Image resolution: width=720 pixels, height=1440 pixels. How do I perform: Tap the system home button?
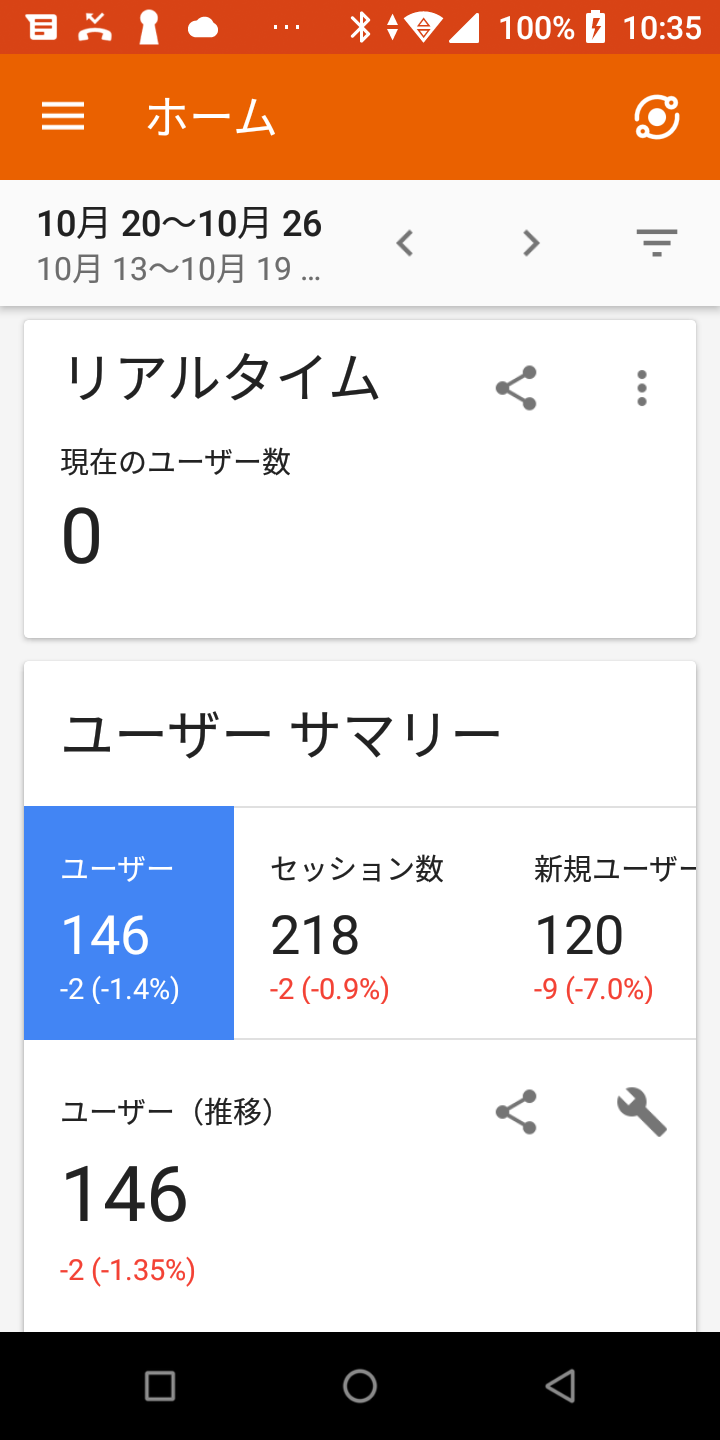(360, 1386)
